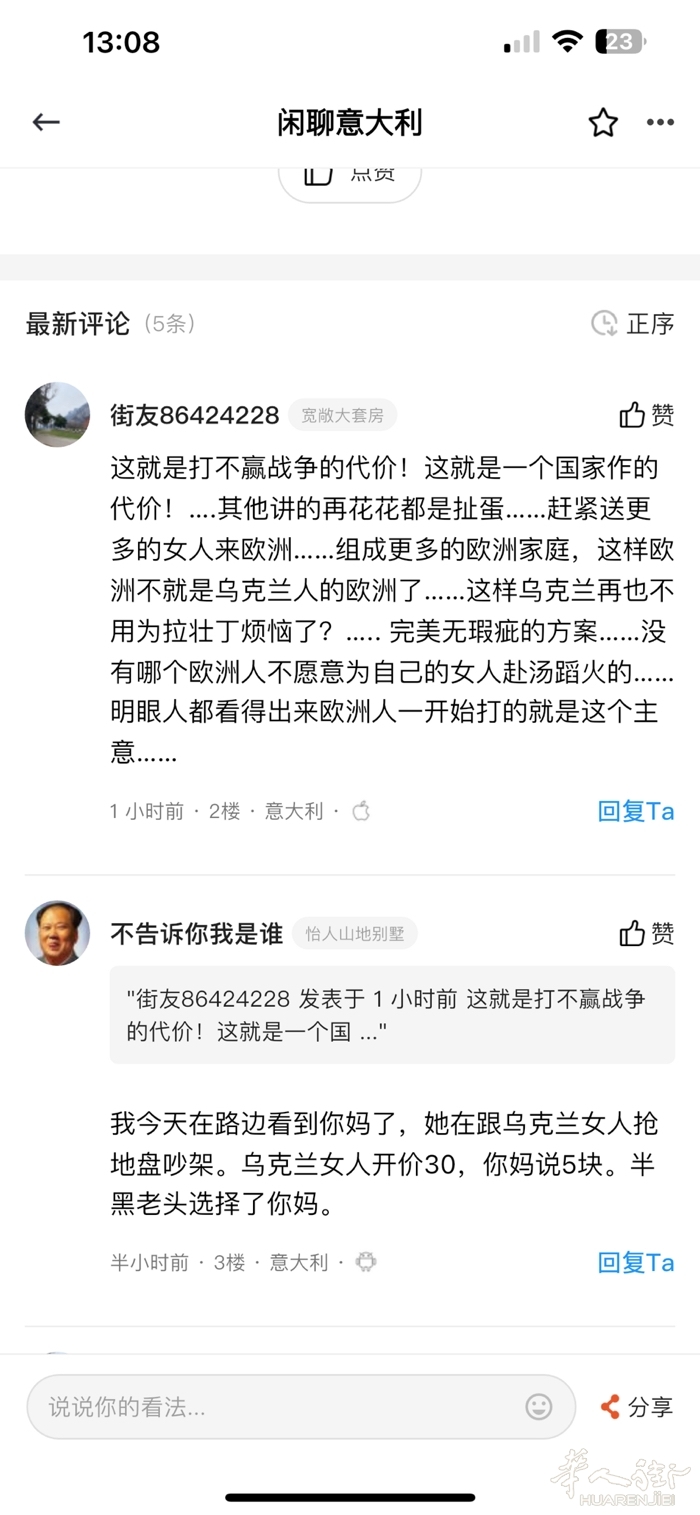The height and width of the screenshot is (1515, 700).
Task: Go back using the top-left arrow
Action: [46, 122]
